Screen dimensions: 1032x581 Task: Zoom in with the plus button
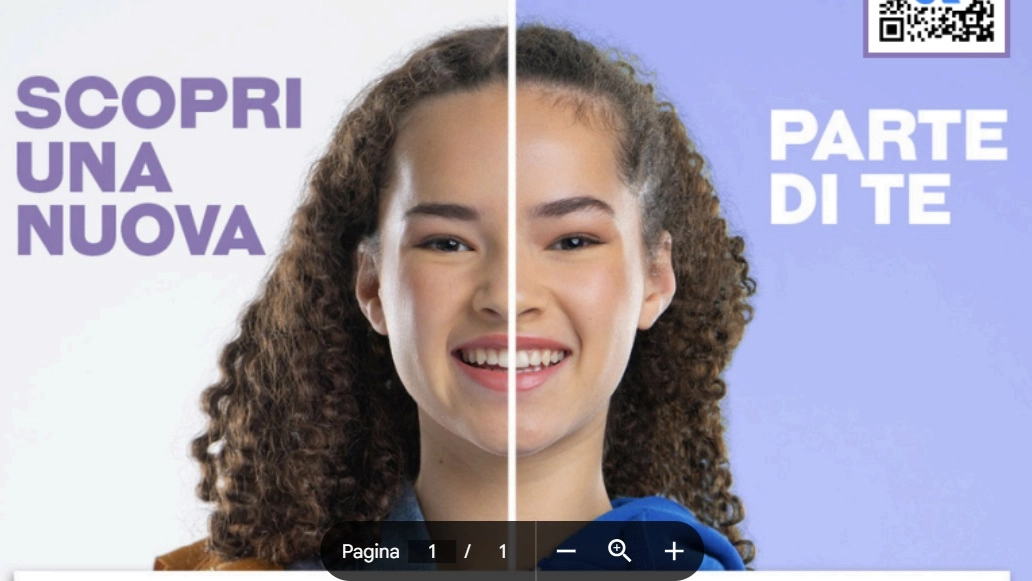(674, 551)
